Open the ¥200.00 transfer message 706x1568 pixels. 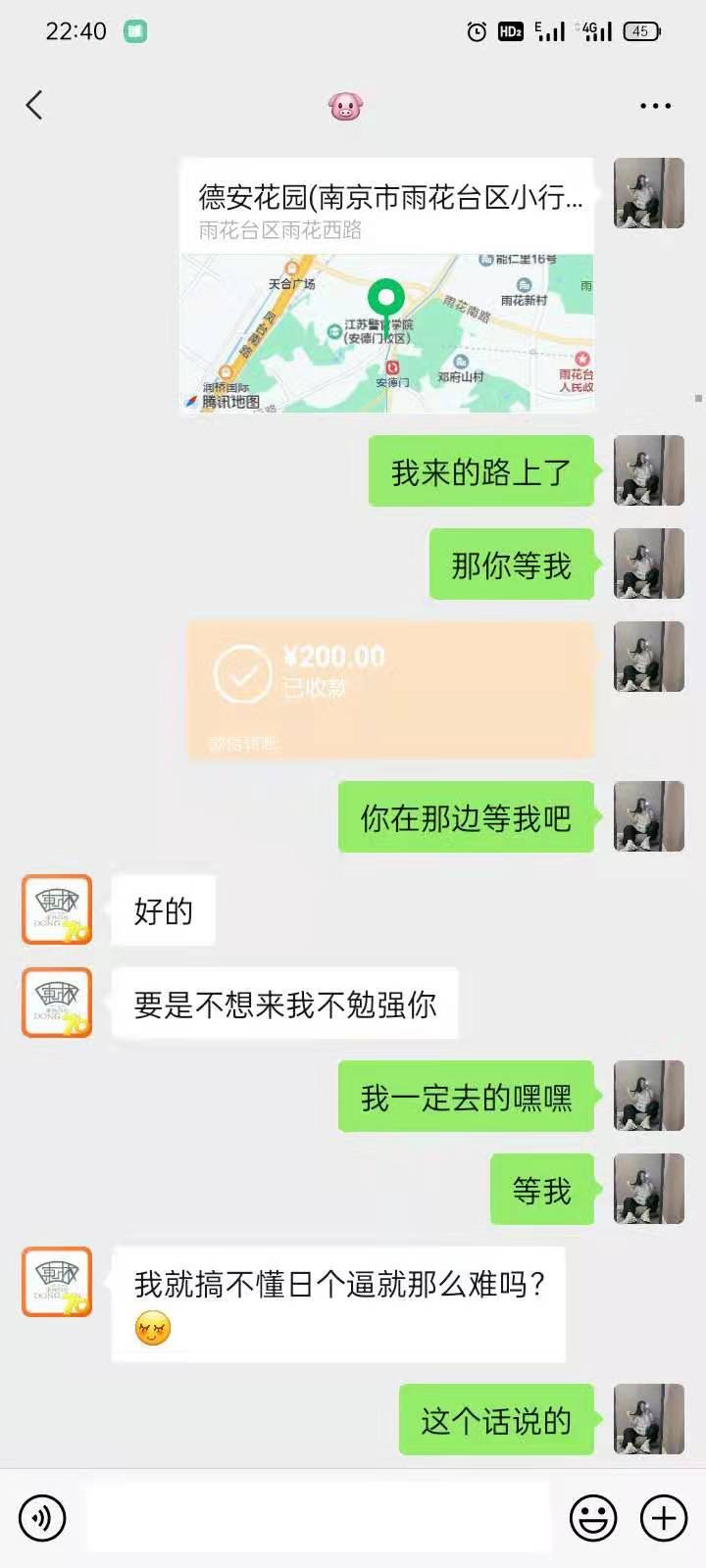point(390,689)
